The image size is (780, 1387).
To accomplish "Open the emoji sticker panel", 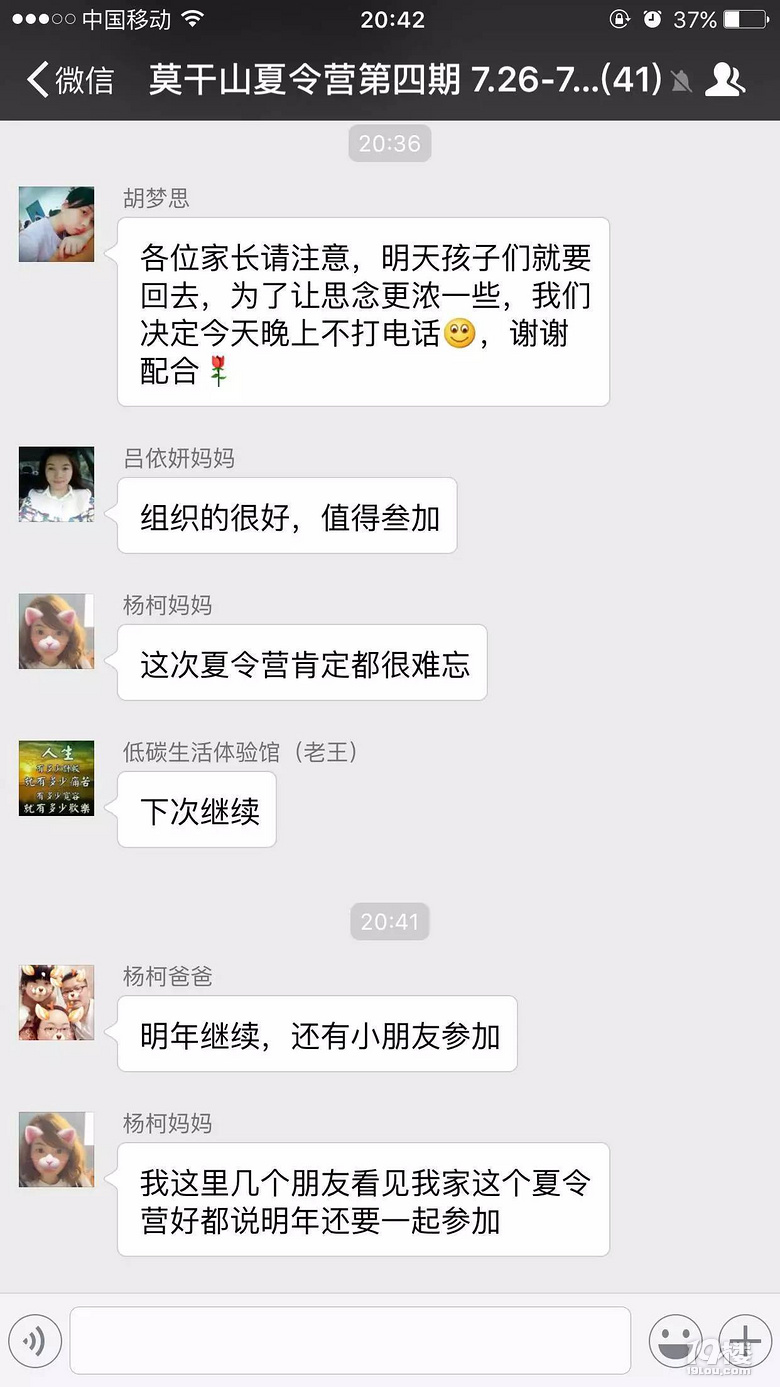I will (675, 1341).
